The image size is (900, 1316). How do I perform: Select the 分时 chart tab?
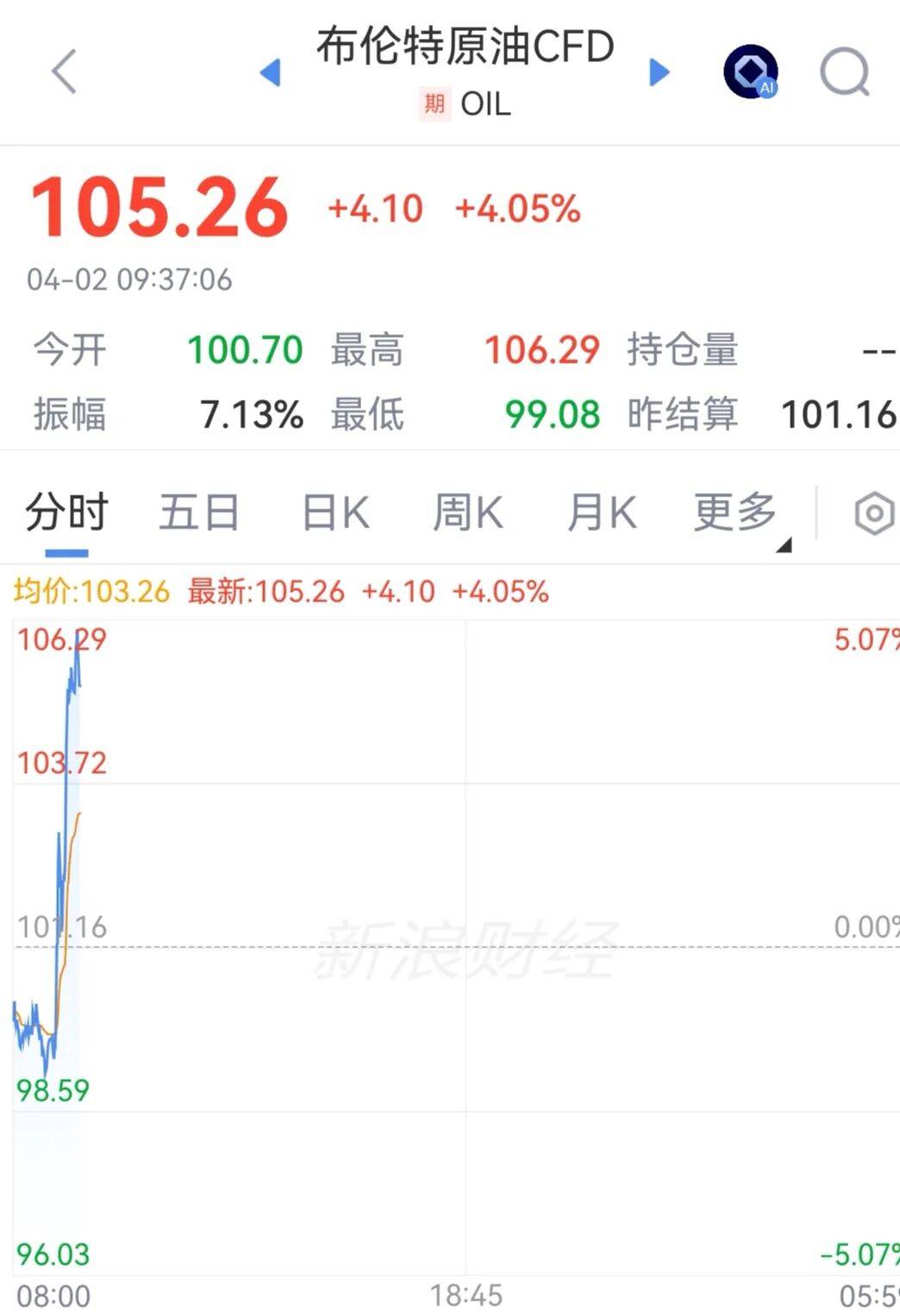click(66, 513)
